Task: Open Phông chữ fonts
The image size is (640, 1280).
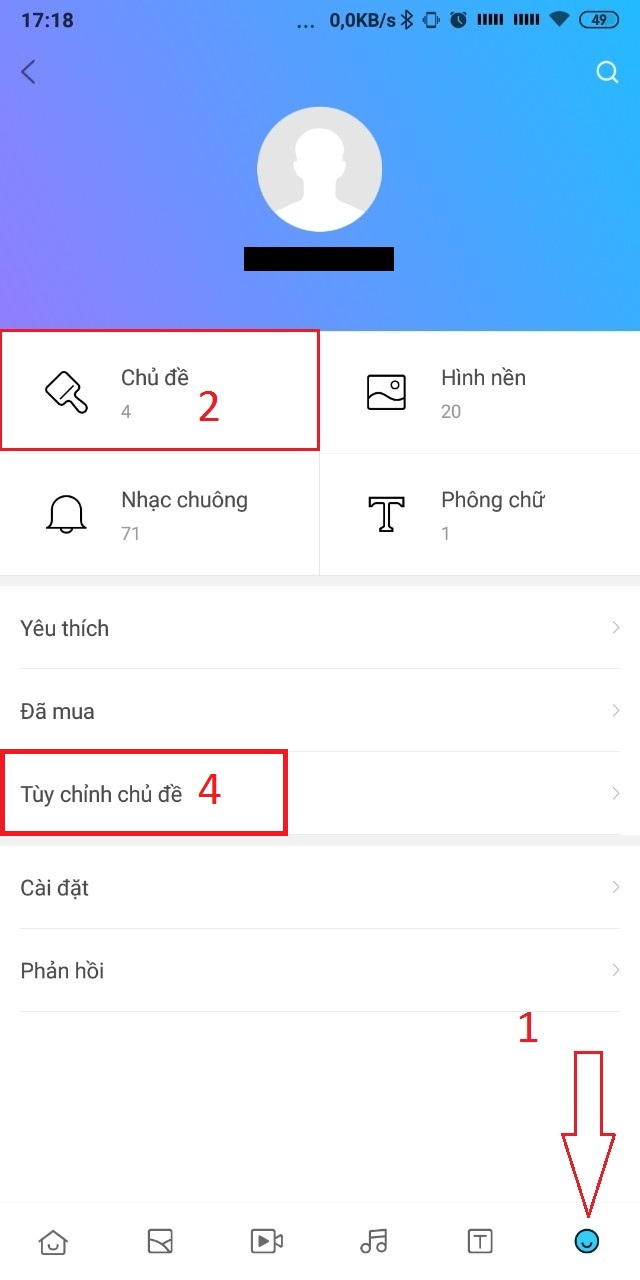Action: [480, 514]
